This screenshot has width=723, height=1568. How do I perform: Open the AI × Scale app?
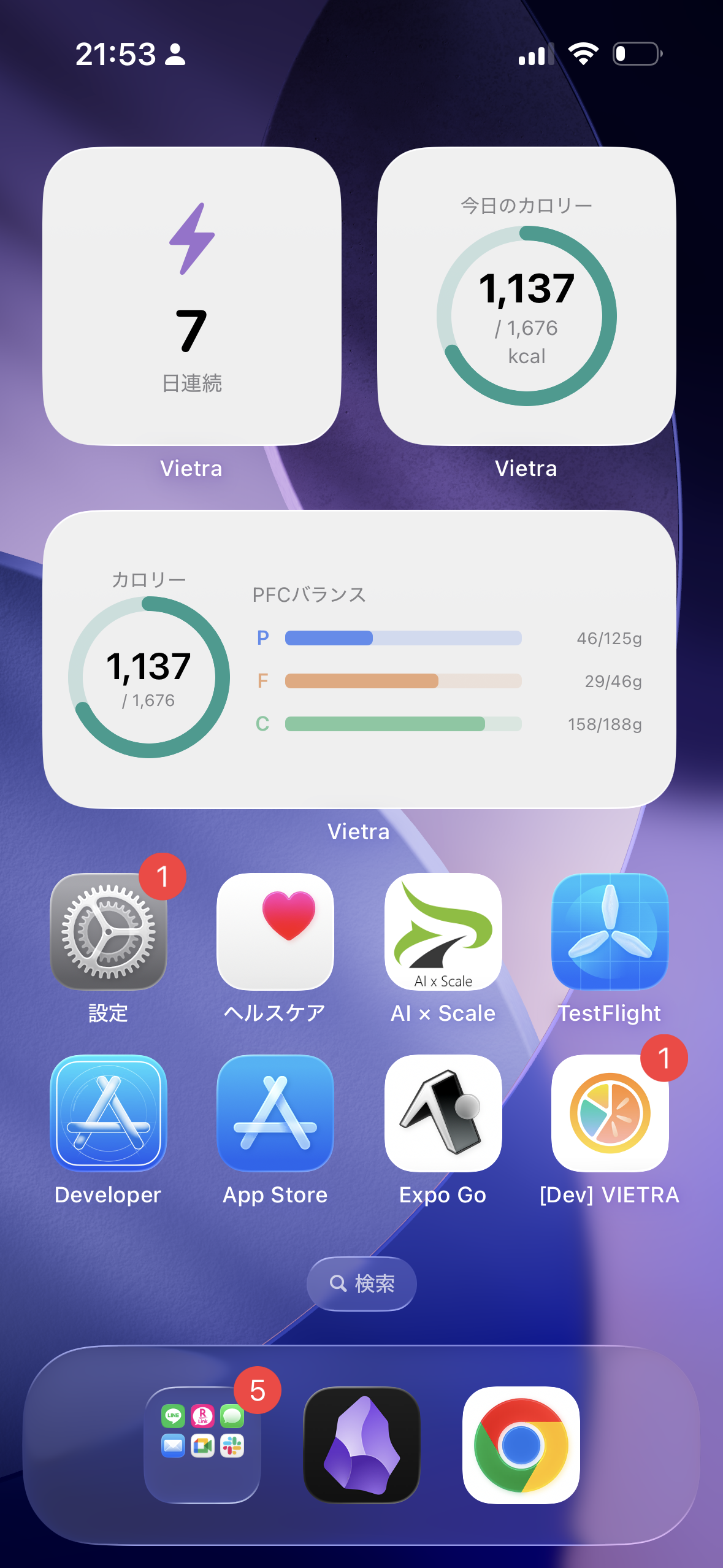[x=443, y=932]
